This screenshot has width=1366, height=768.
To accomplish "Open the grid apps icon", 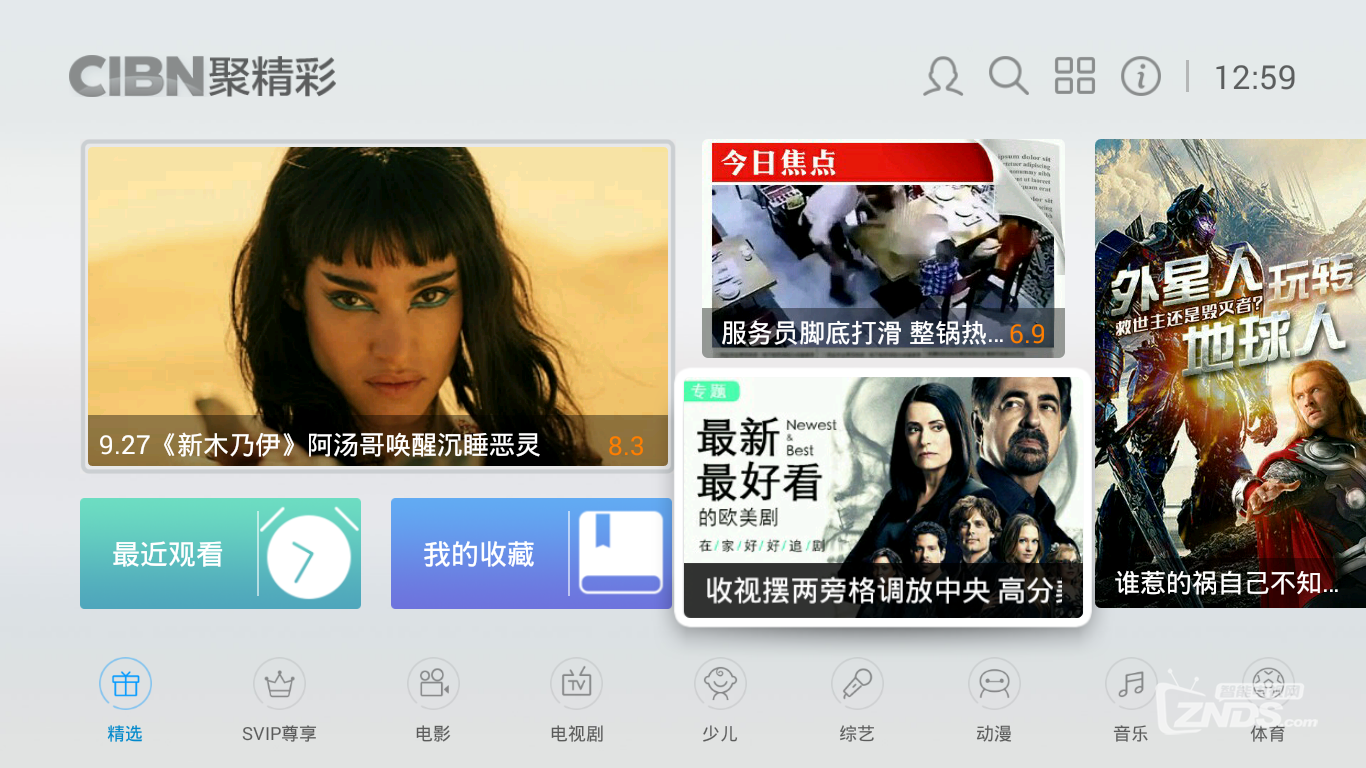I will (x=1075, y=76).
